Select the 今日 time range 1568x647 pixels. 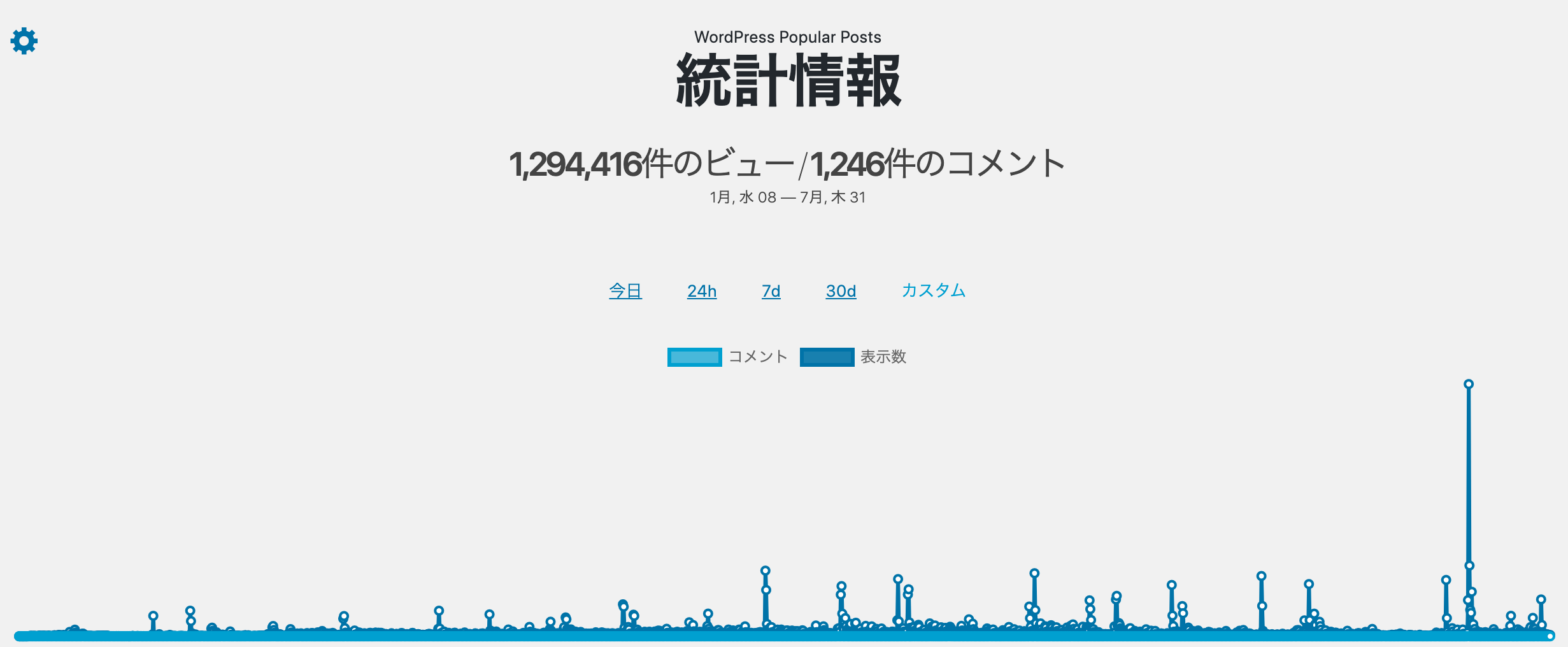[x=625, y=291]
